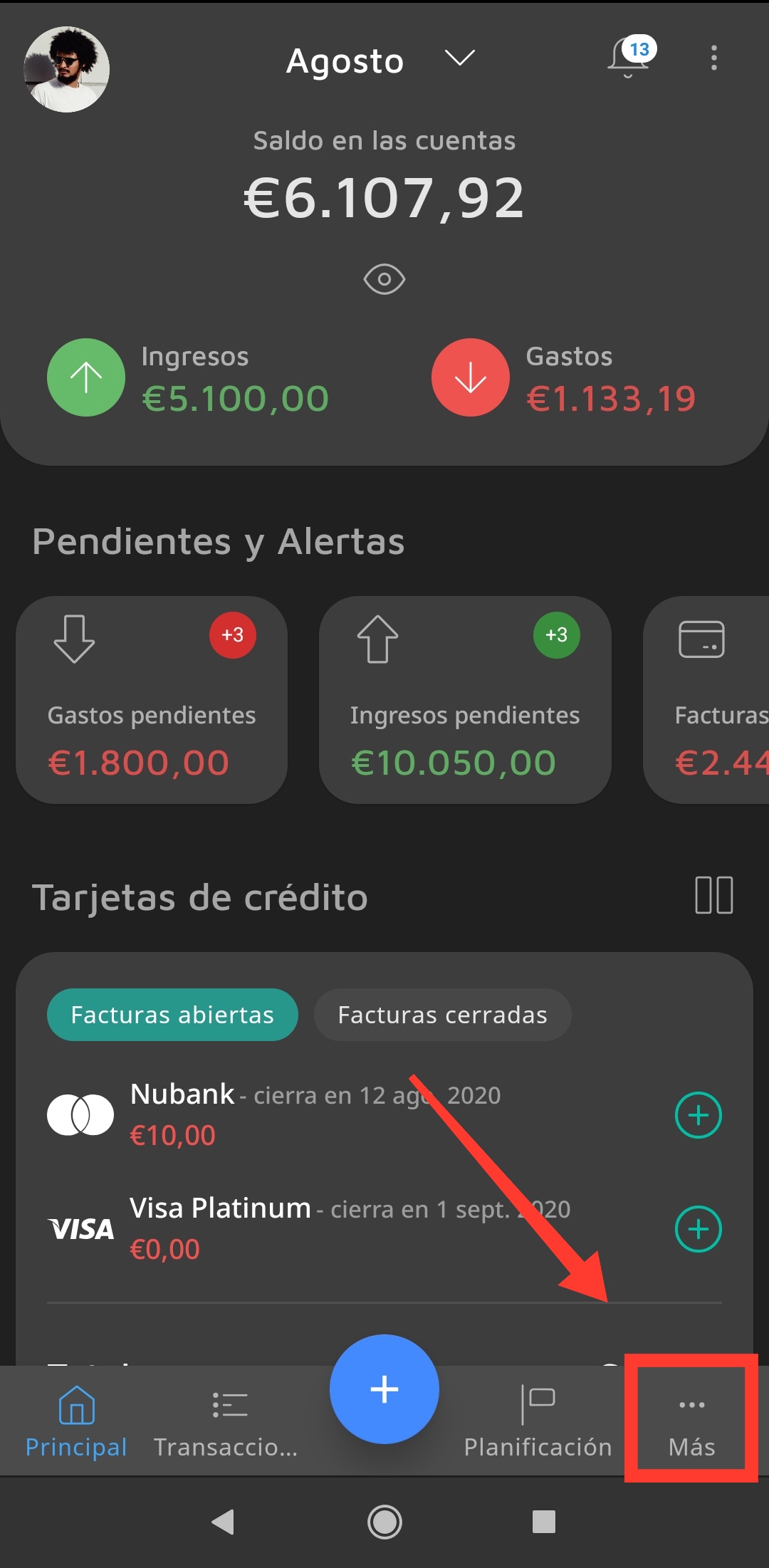Open the overflow menu
The width and height of the screenshot is (769, 1568).
(713, 58)
